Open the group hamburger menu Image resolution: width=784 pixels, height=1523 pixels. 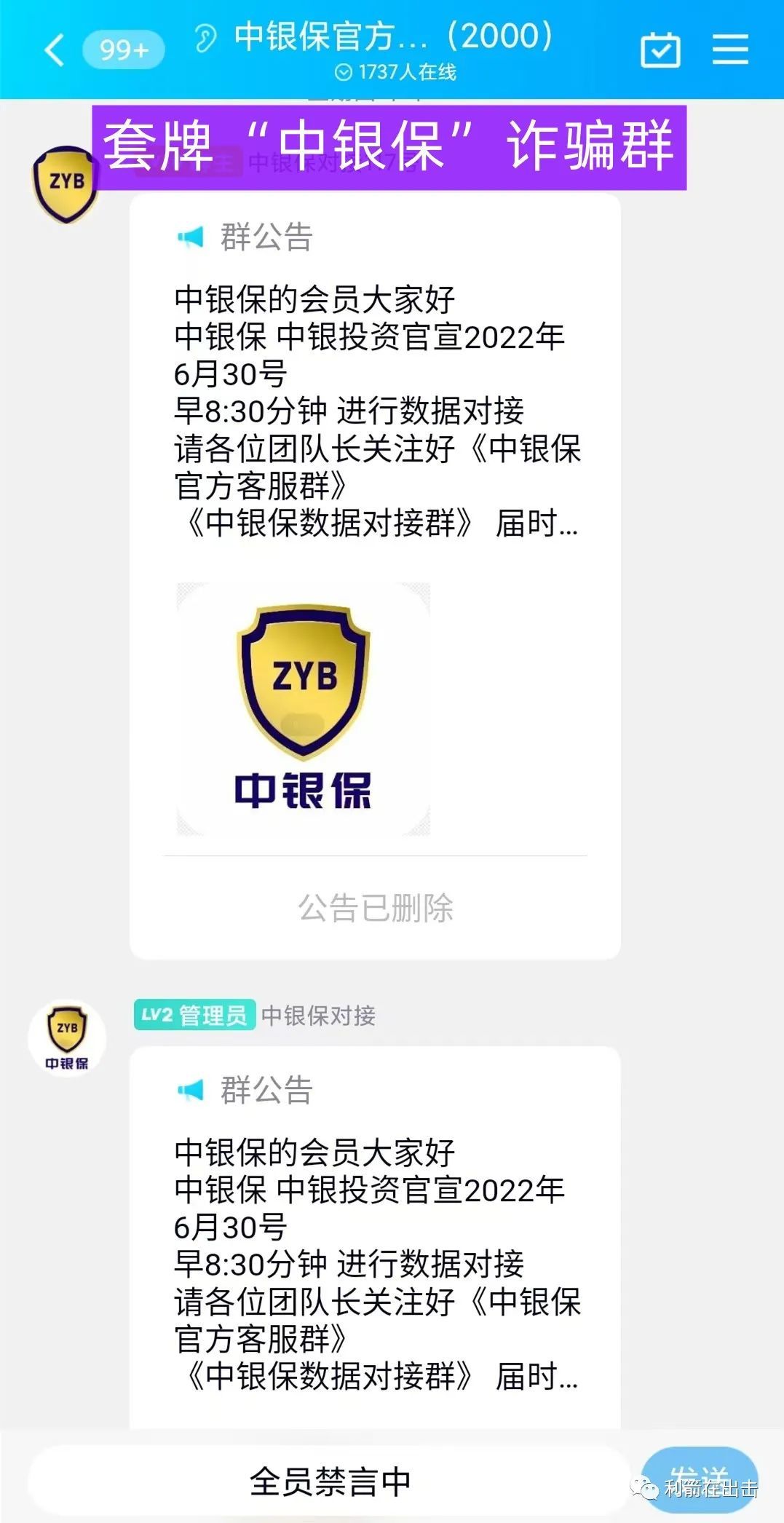click(729, 50)
